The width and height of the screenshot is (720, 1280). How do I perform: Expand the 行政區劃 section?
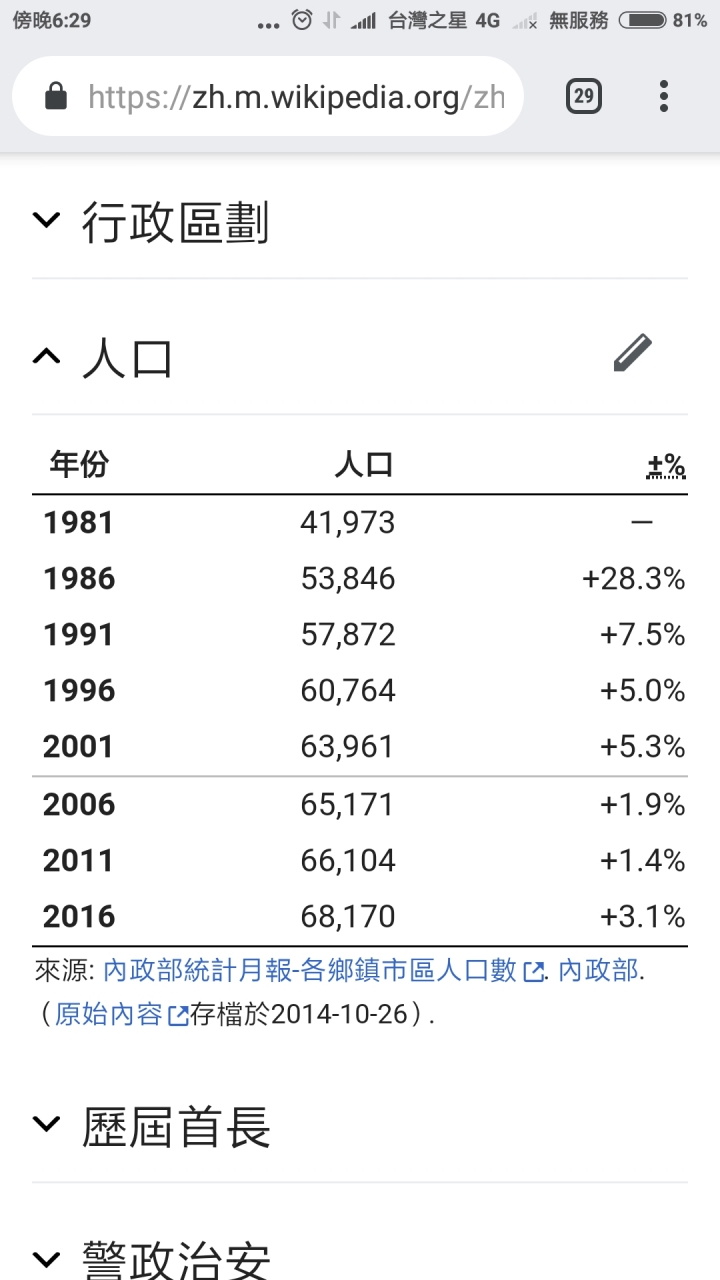151,222
